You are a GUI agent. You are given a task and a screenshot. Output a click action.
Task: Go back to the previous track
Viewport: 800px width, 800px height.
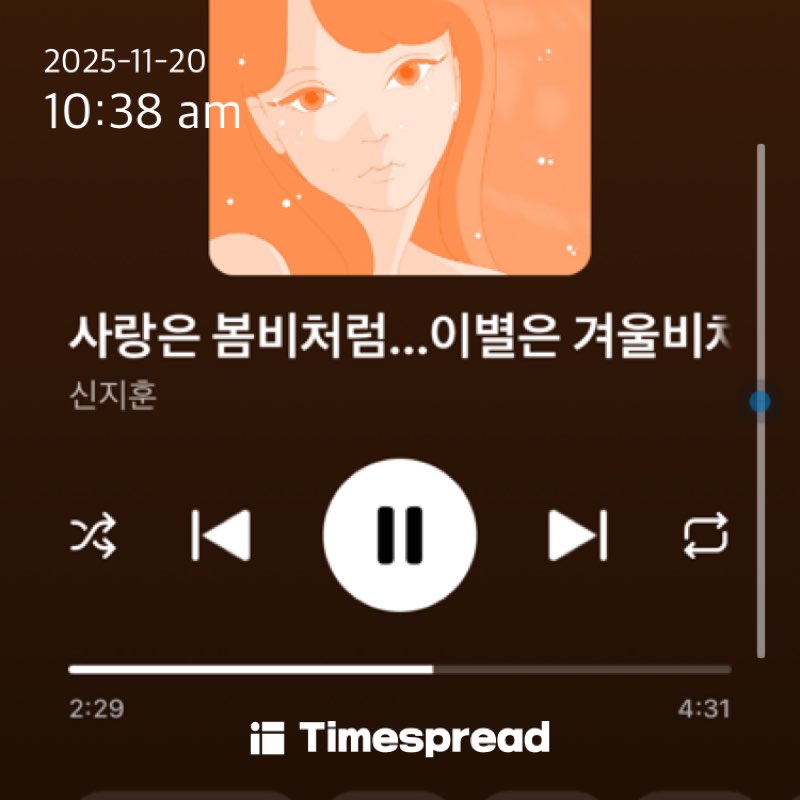[221, 536]
